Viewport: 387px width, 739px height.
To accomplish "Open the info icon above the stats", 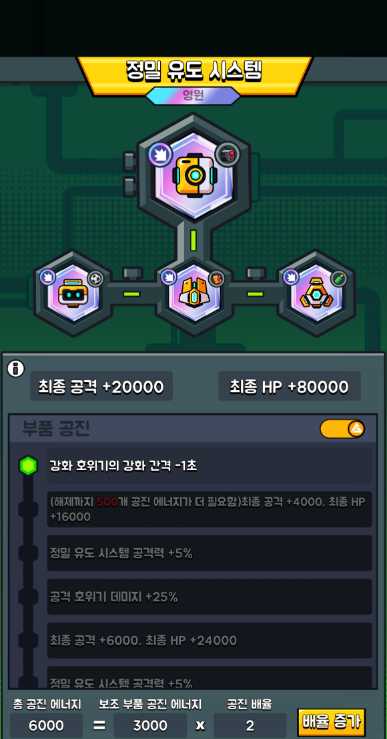I will point(16,369).
